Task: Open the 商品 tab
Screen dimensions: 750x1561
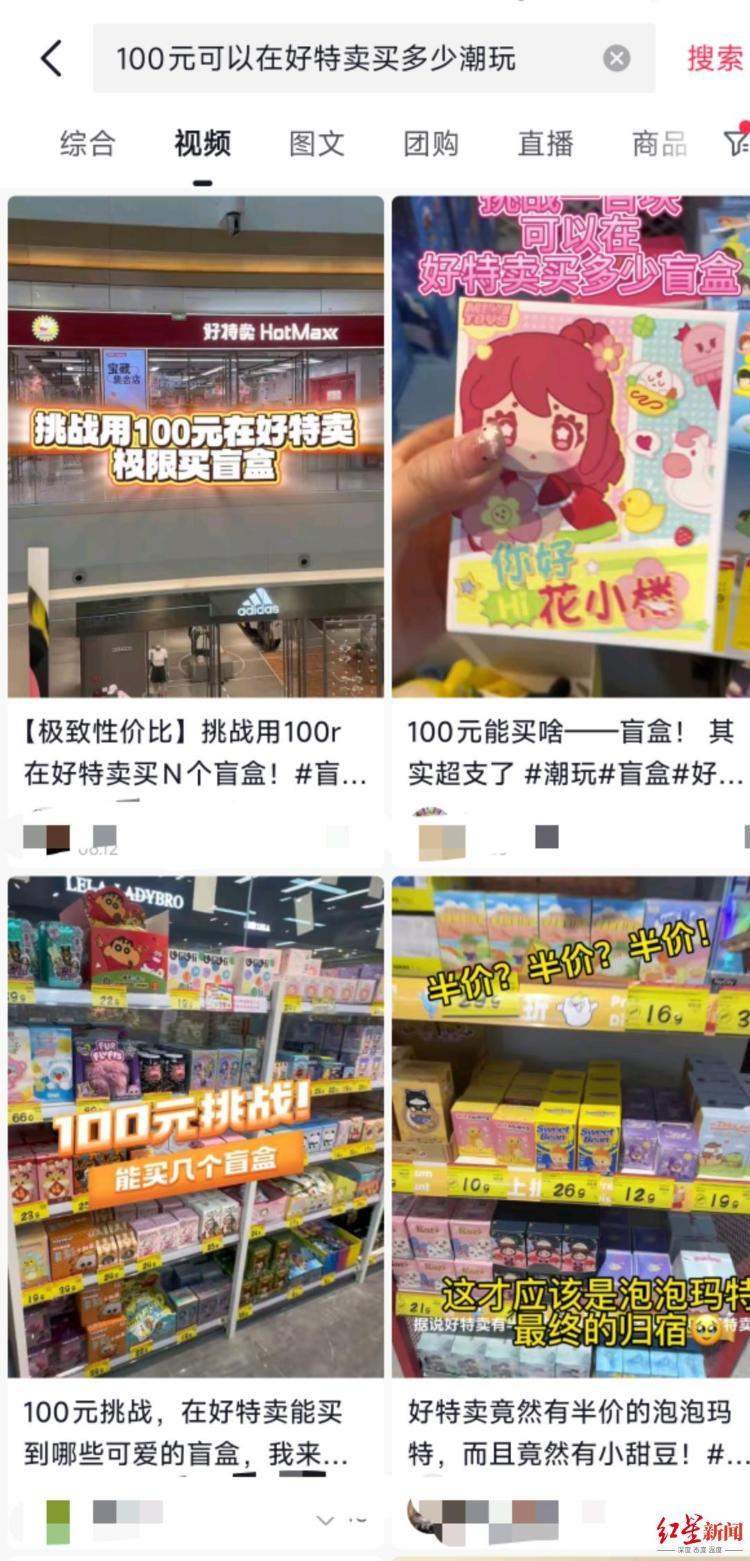Action: (659, 144)
